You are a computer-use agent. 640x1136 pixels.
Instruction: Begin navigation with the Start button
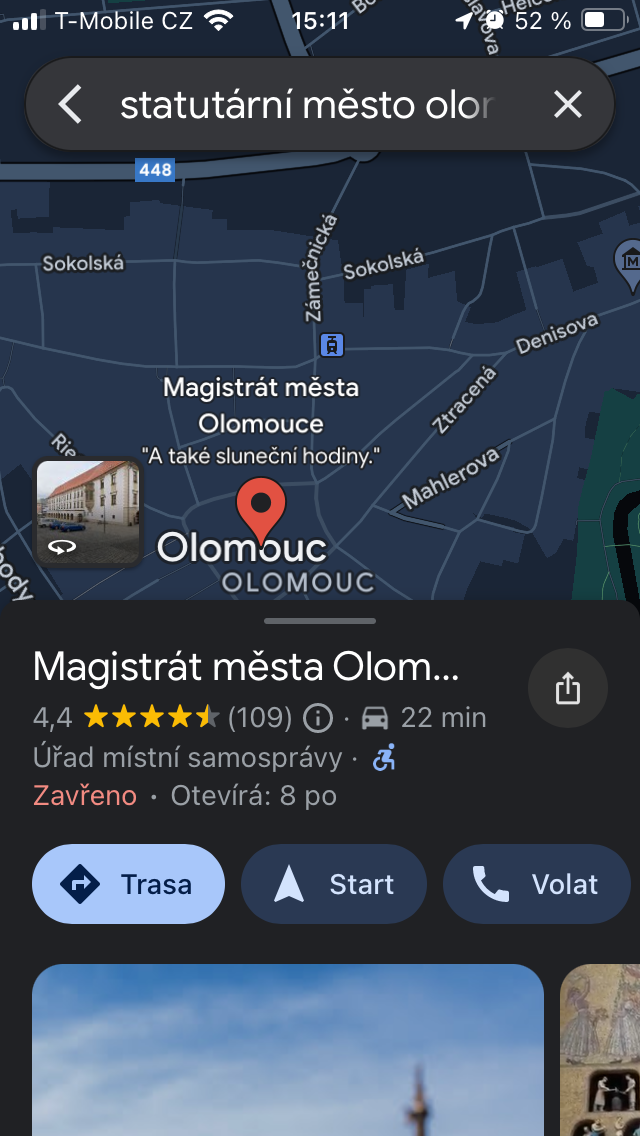(x=334, y=884)
